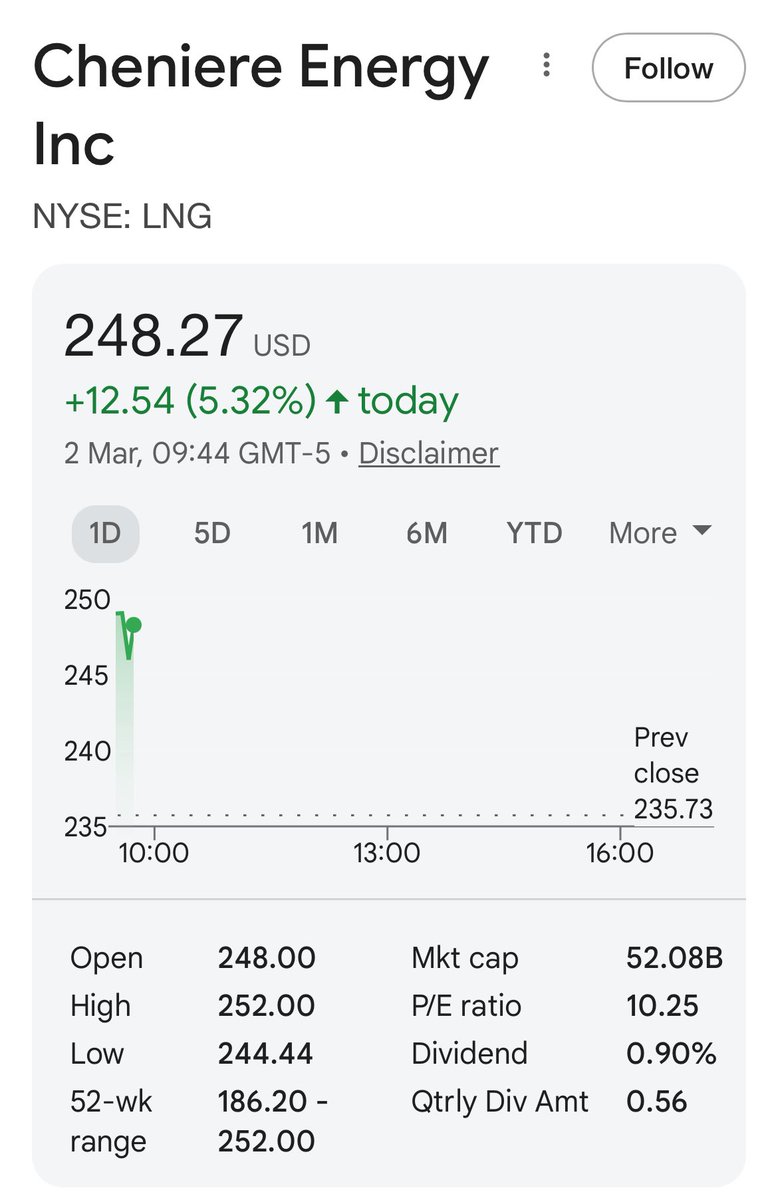
Task: Expand the More time ranges dropdown
Action: click(660, 533)
